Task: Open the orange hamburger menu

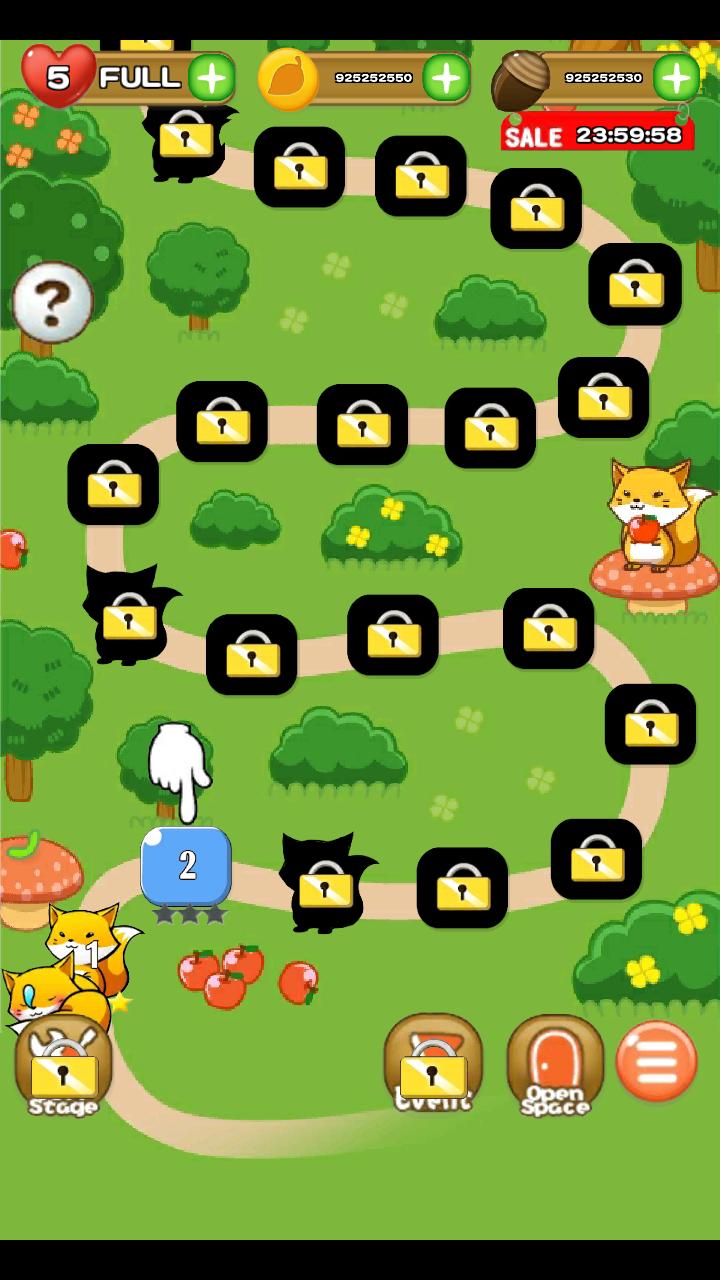Action: click(657, 1061)
